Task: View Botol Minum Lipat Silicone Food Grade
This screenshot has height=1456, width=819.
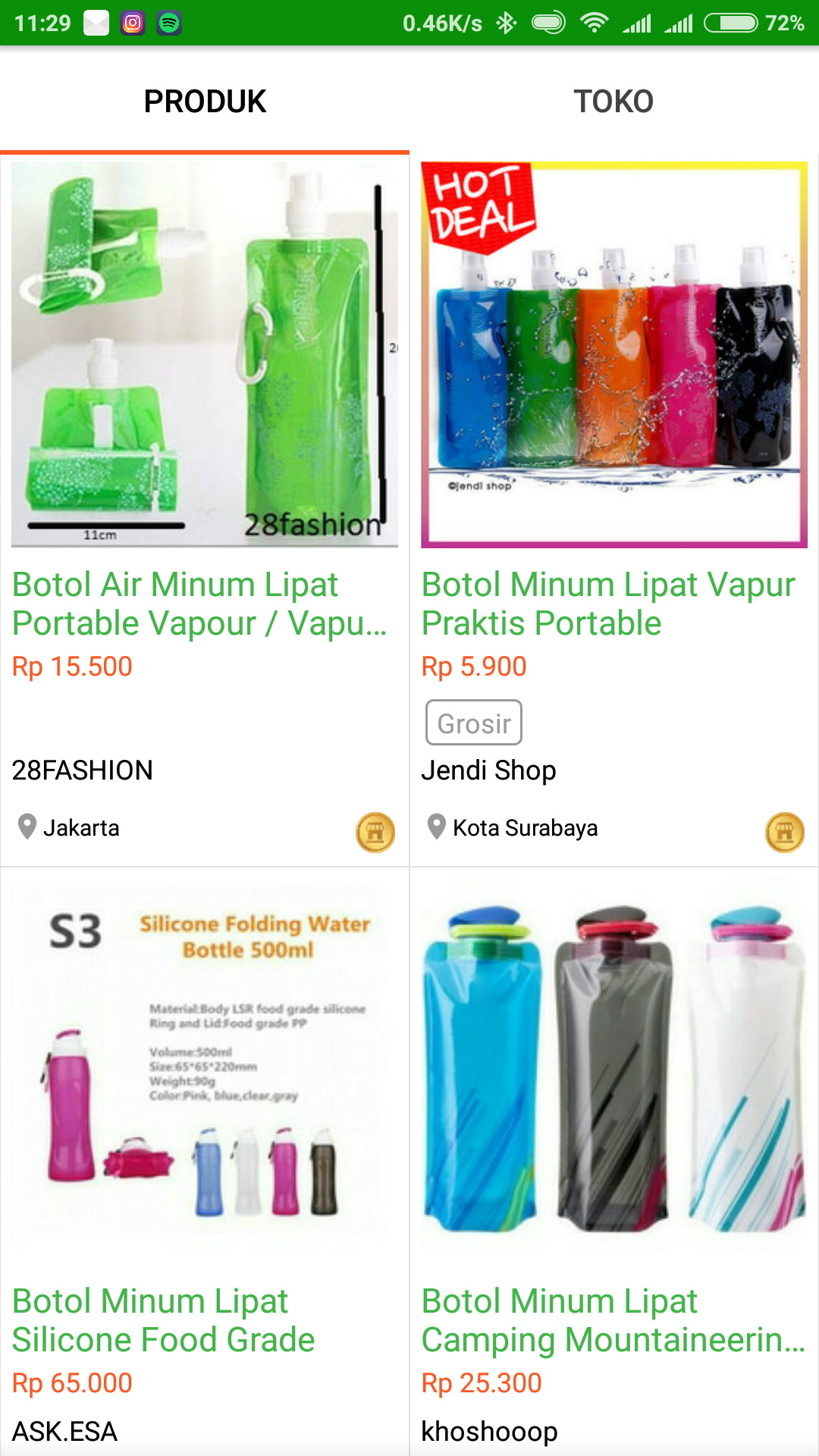Action: (164, 1319)
